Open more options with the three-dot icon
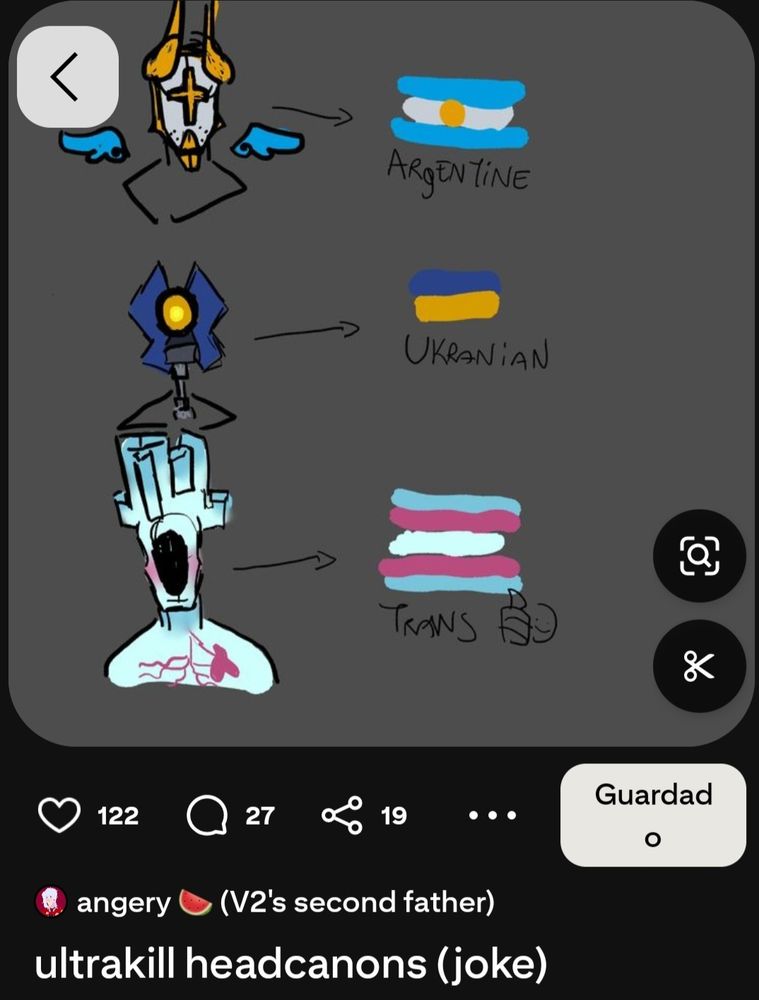 [x=489, y=817]
